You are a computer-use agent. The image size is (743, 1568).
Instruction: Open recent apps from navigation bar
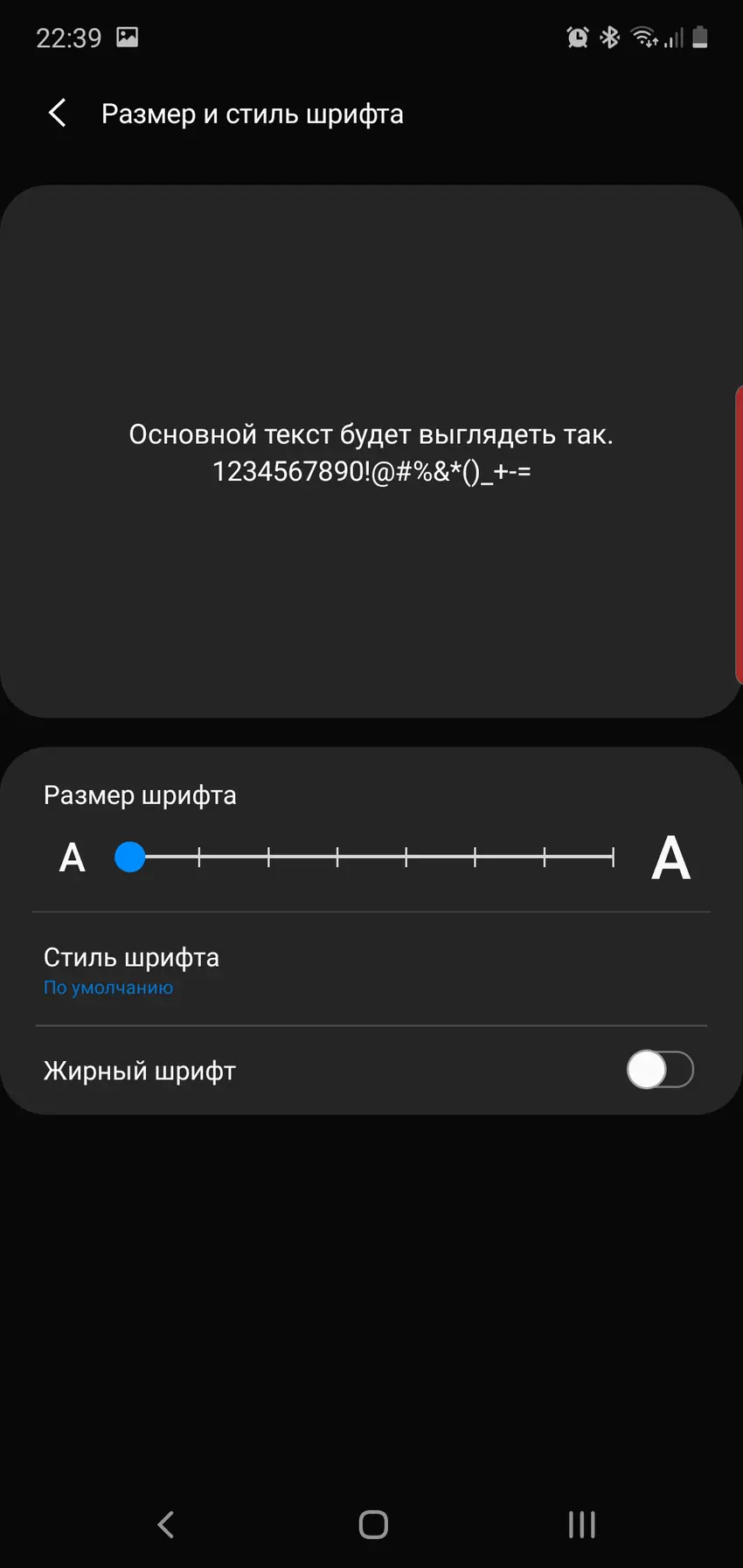581,1524
